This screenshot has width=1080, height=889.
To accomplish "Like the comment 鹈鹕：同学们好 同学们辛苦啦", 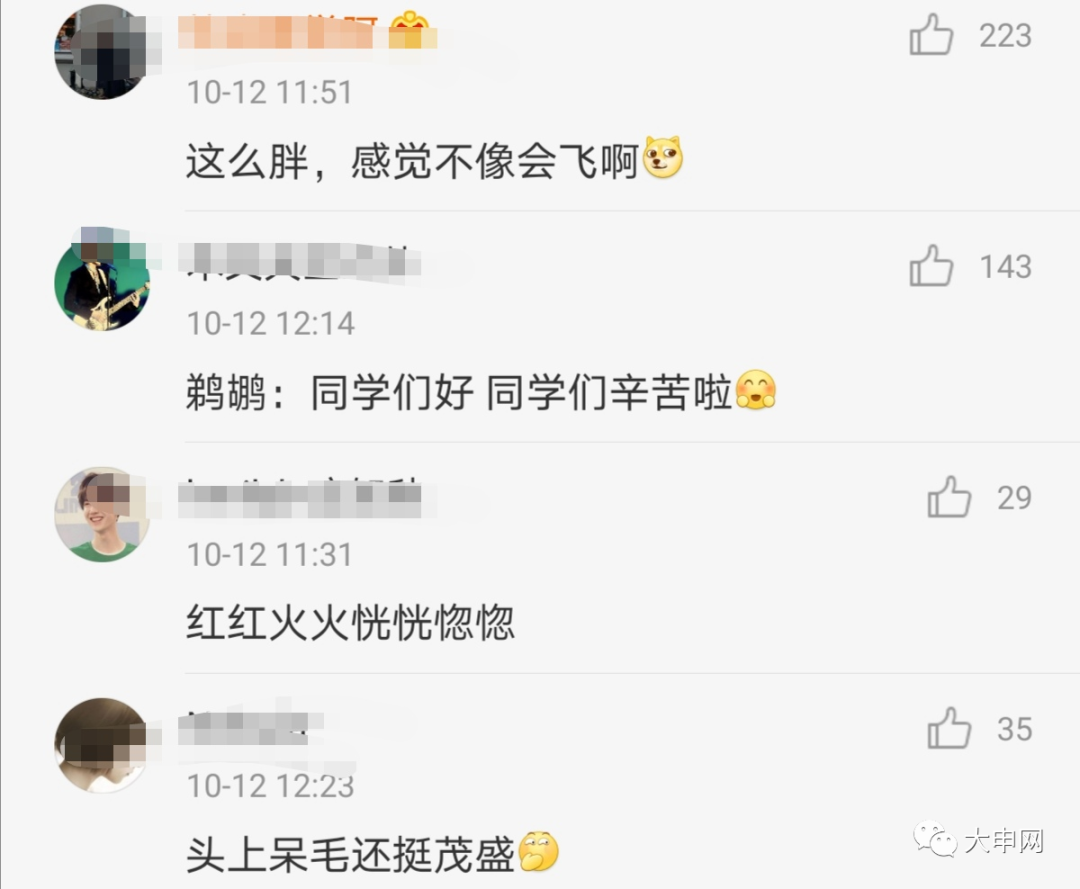I will click(931, 267).
